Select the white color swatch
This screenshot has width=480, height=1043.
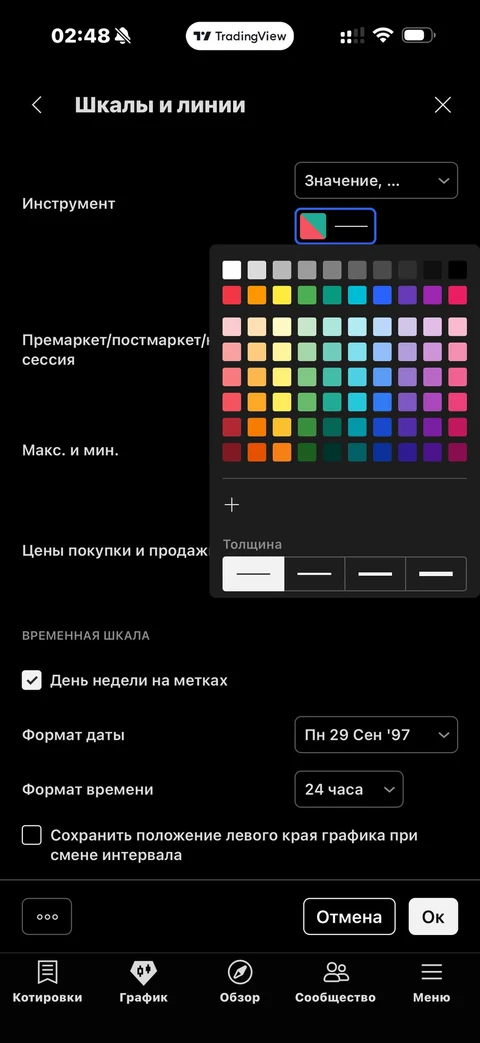click(231, 270)
